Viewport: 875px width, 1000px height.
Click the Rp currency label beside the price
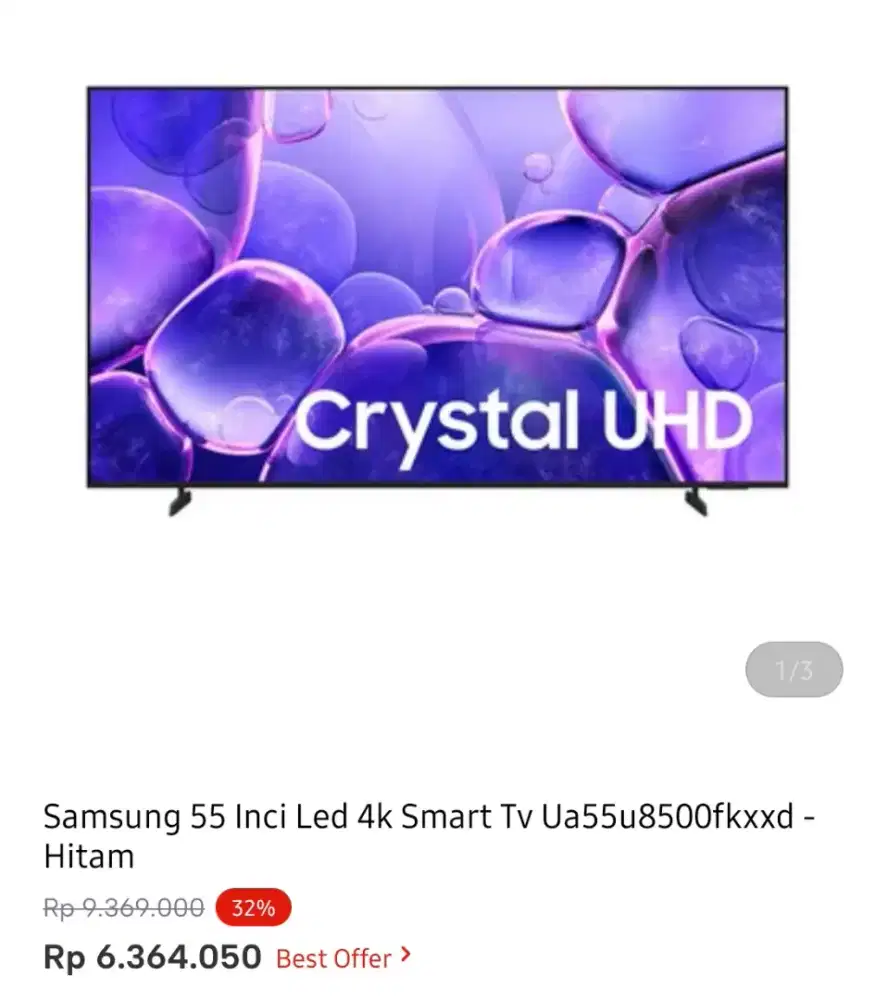click(x=66, y=957)
